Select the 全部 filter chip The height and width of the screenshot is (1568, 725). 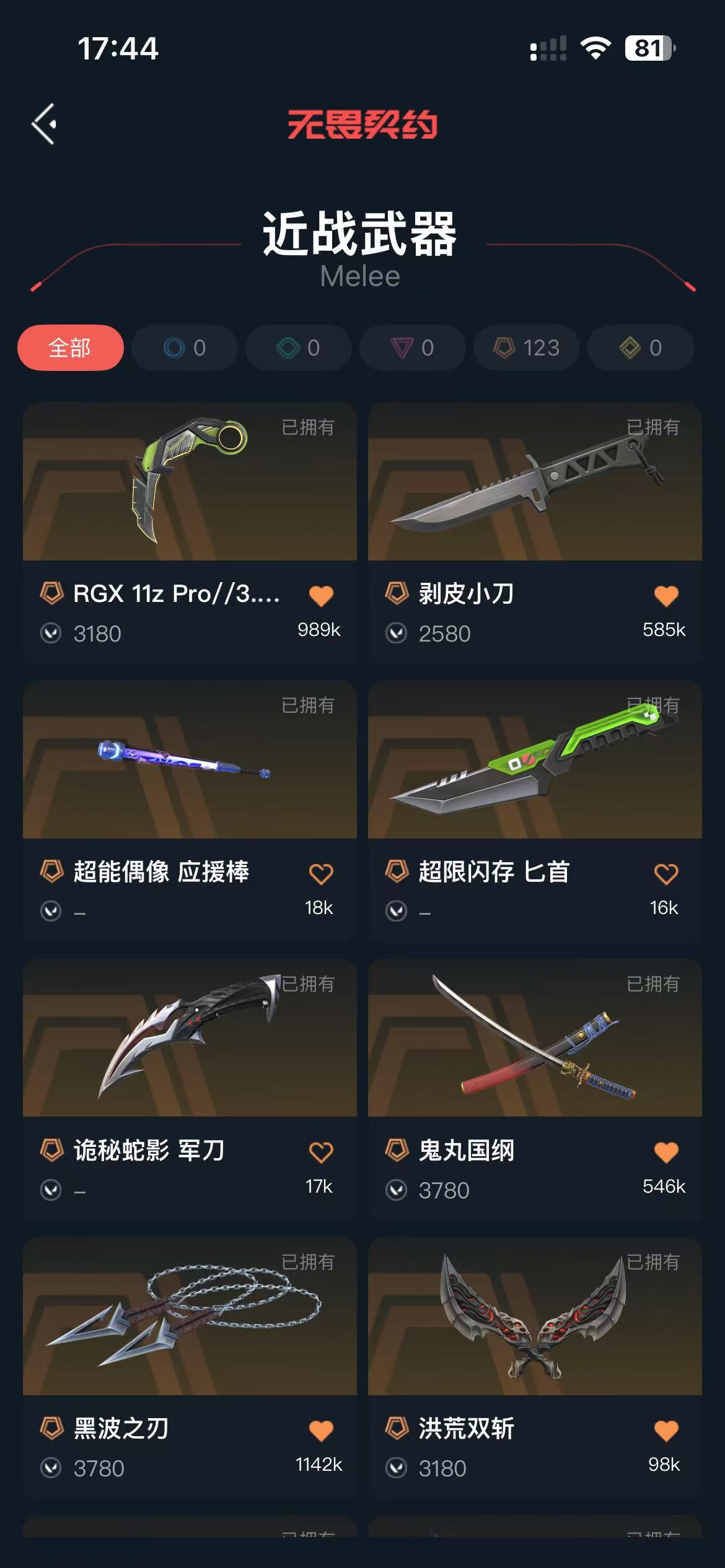click(70, 347)
